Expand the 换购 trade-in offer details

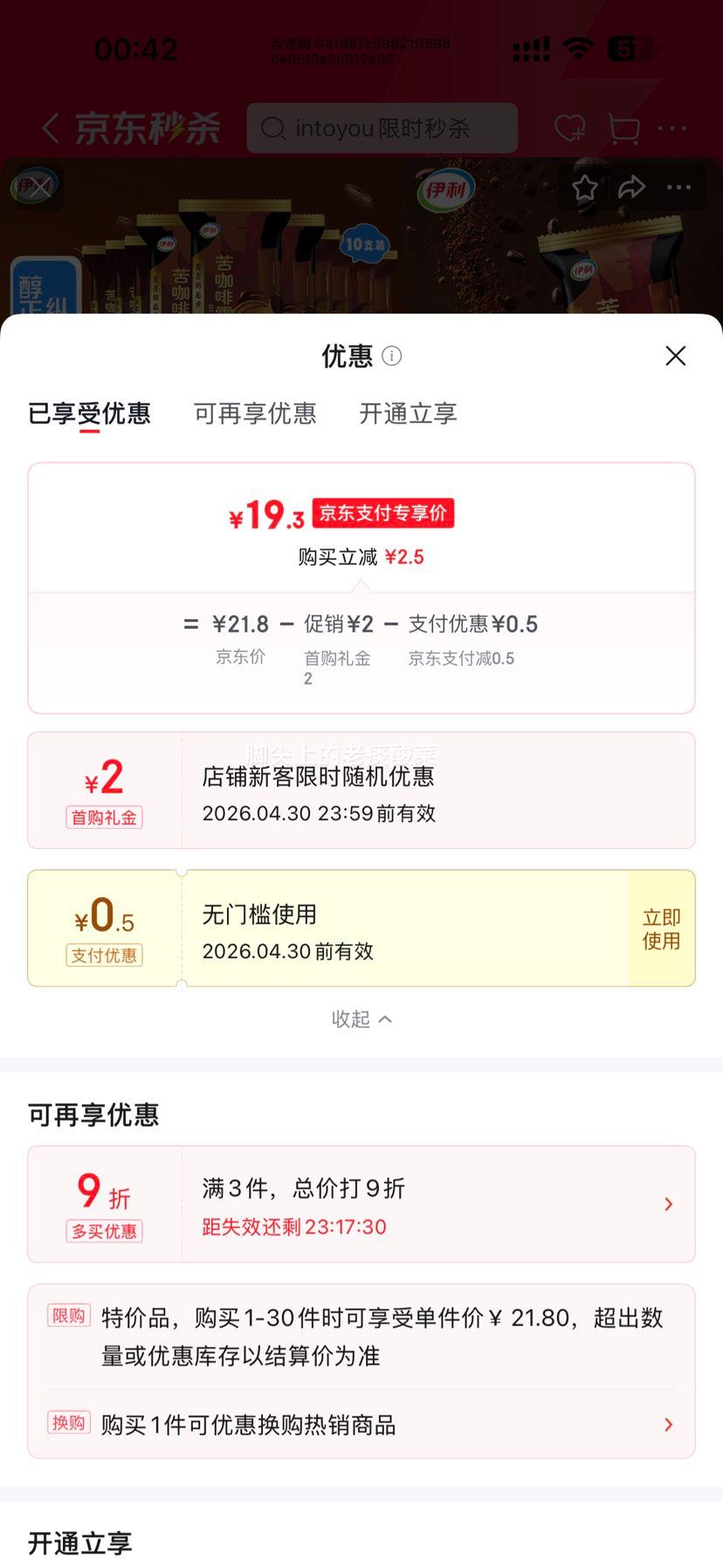pyautogui.click(x=668, y=1425)
